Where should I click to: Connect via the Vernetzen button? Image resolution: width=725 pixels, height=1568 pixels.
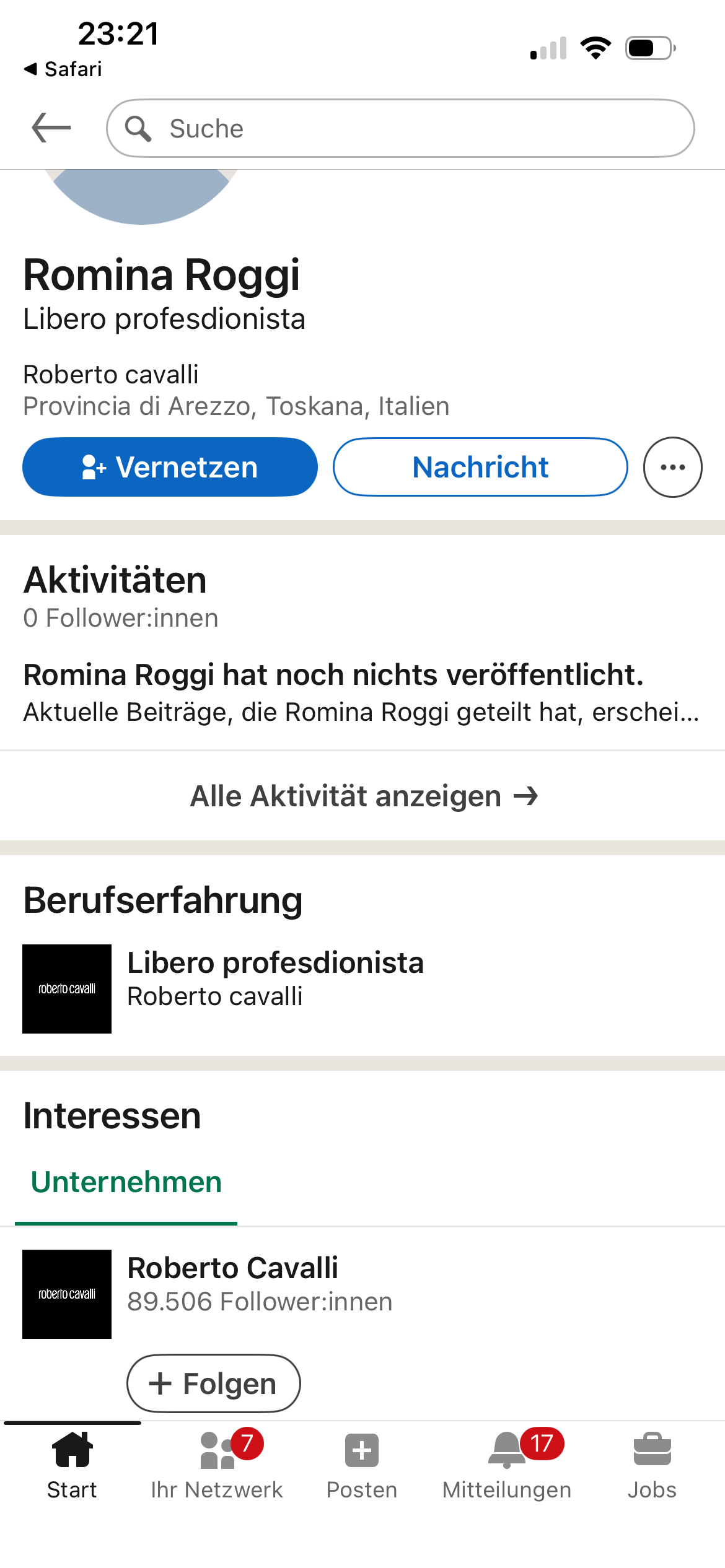coord(170,467)
